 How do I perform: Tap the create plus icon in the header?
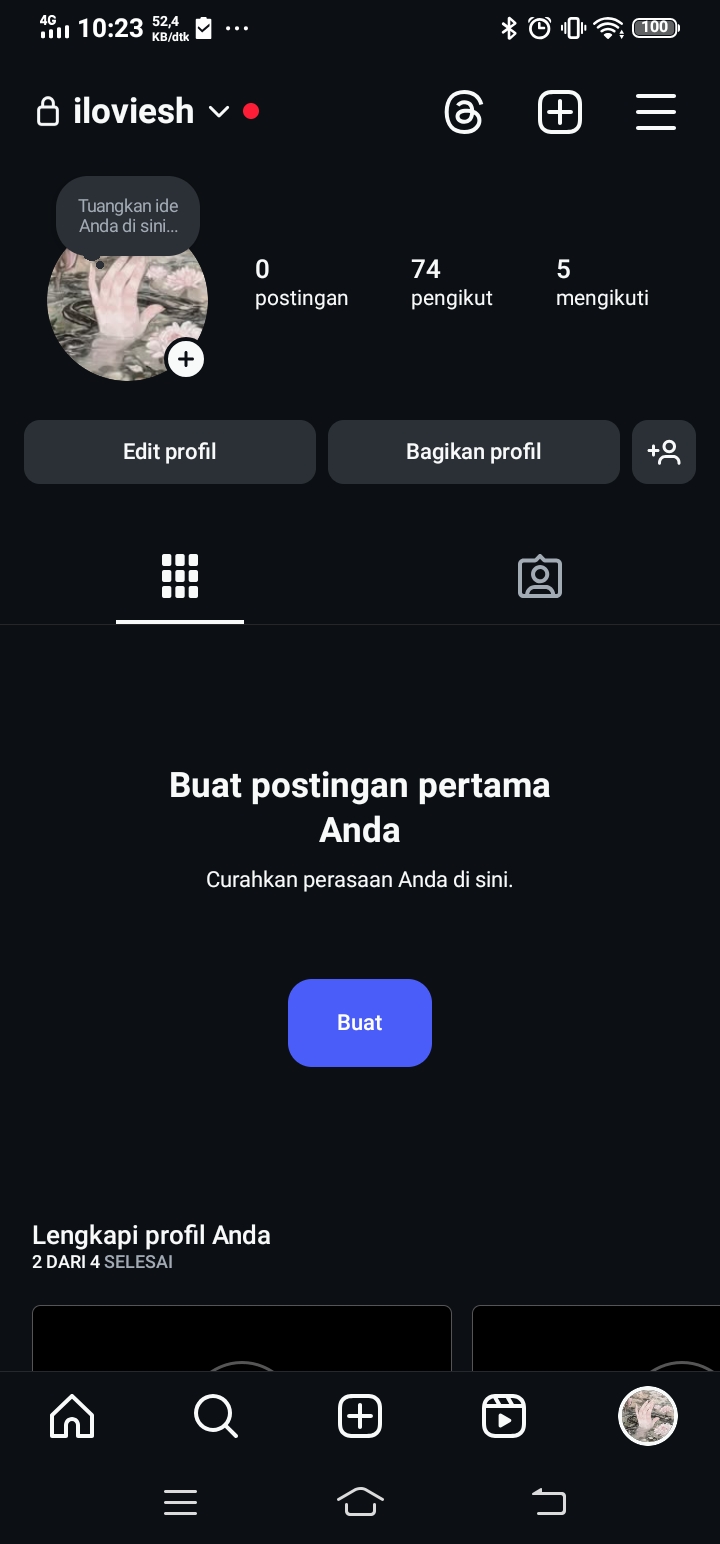point(559,112)
